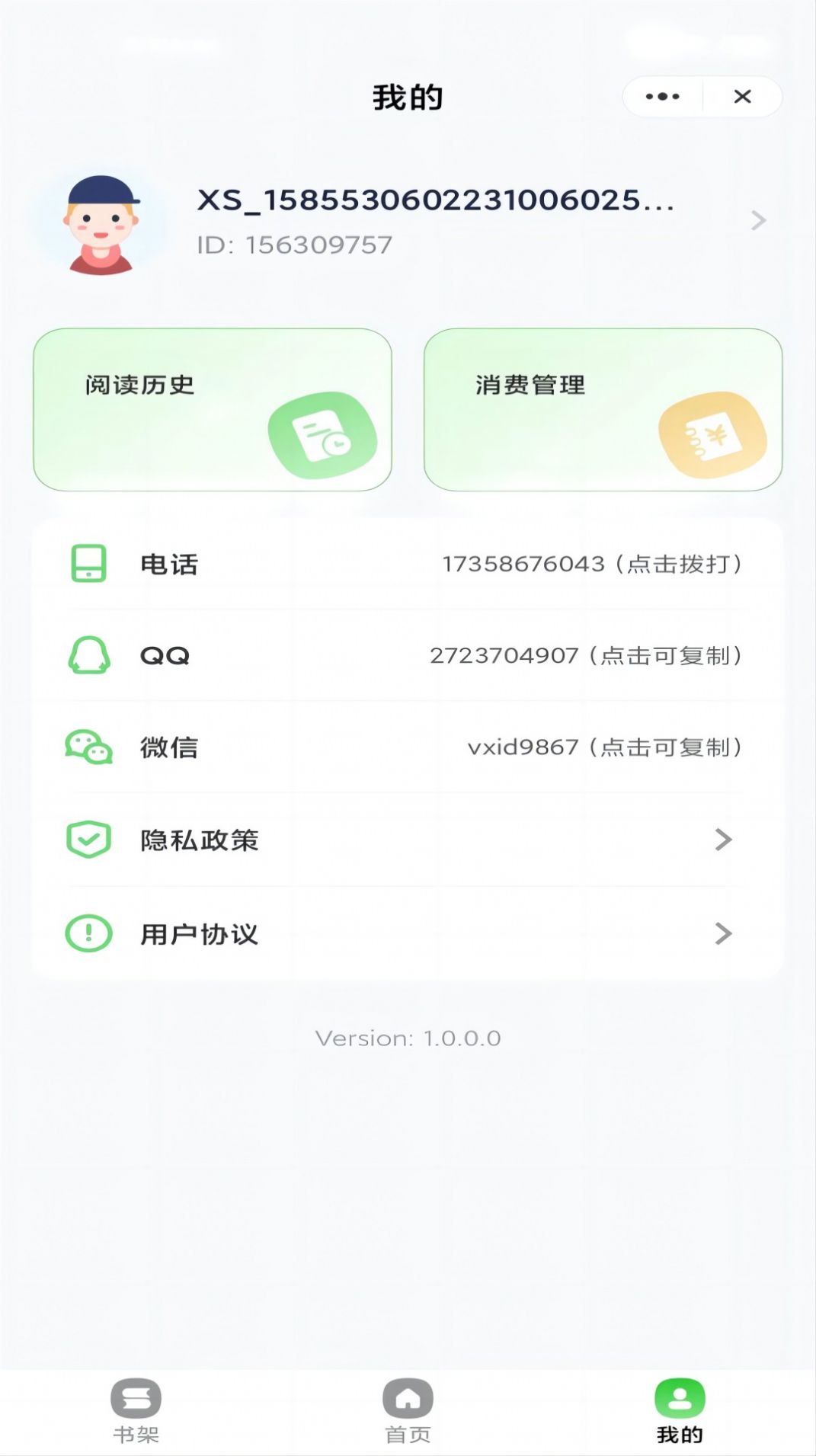Select the 我的 tab
This screenshot has height=1456, width=816.
click(x=680, y=1412)
